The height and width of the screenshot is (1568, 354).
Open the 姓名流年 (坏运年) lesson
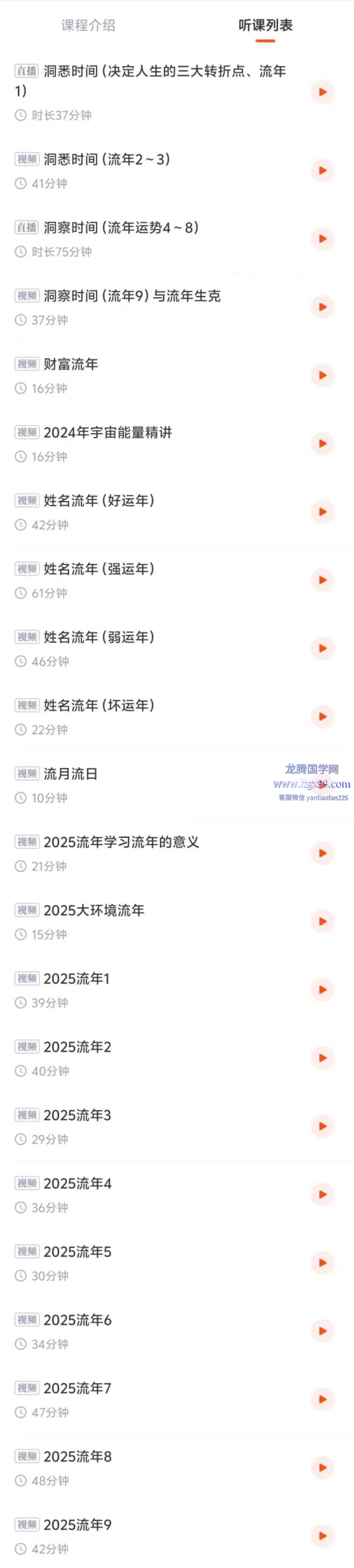99,705
